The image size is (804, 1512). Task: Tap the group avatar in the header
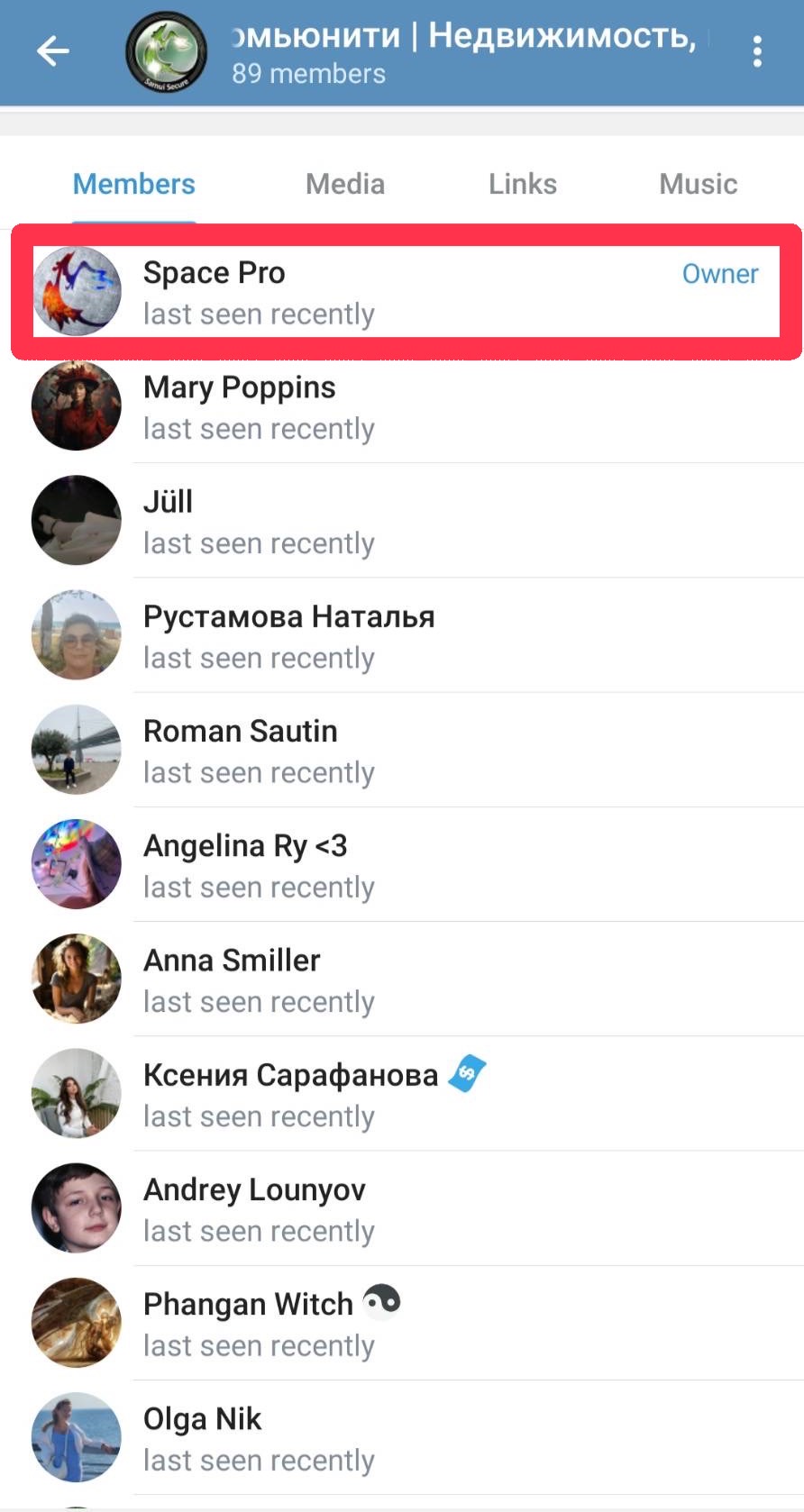pyautogui.click(x=166, y=51)
